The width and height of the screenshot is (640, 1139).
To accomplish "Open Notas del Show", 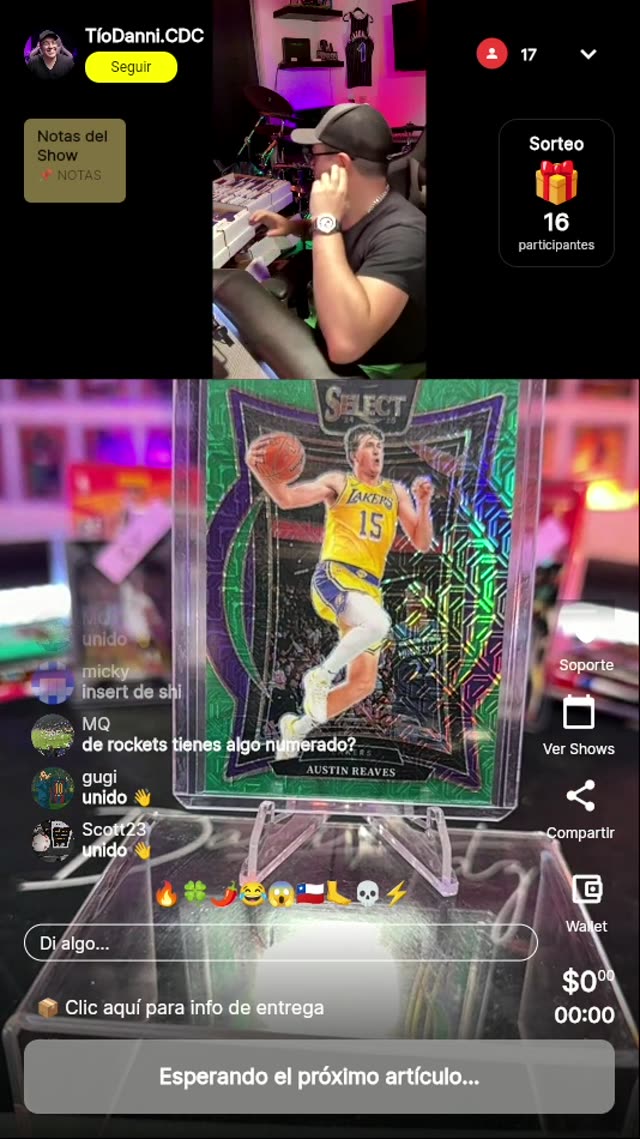I will point(75,160).
